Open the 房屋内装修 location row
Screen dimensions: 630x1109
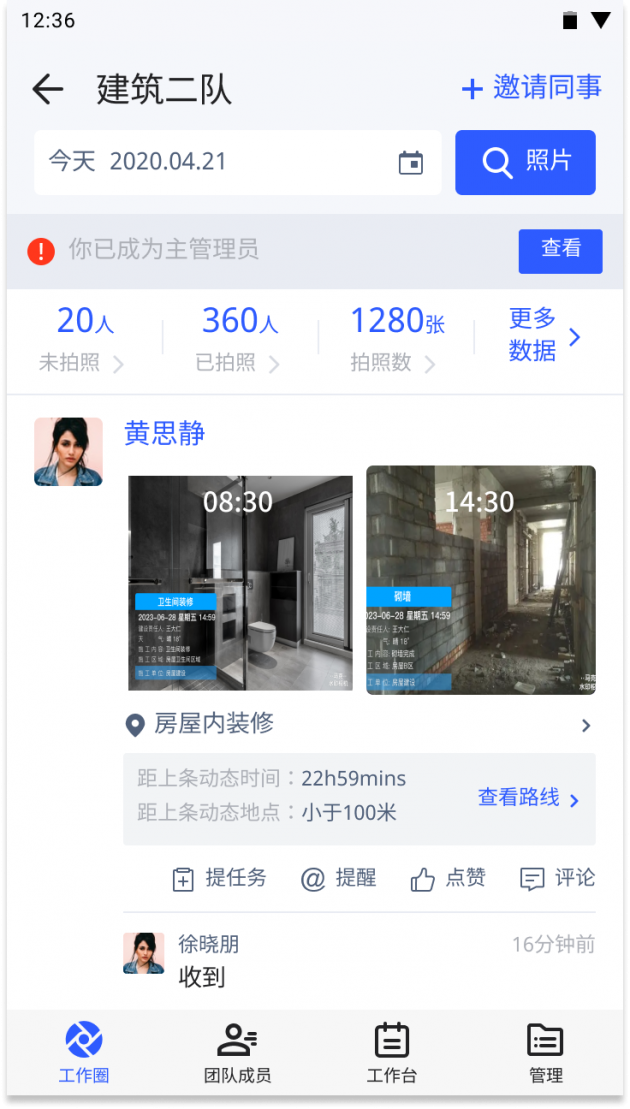[x=360, y=725]
